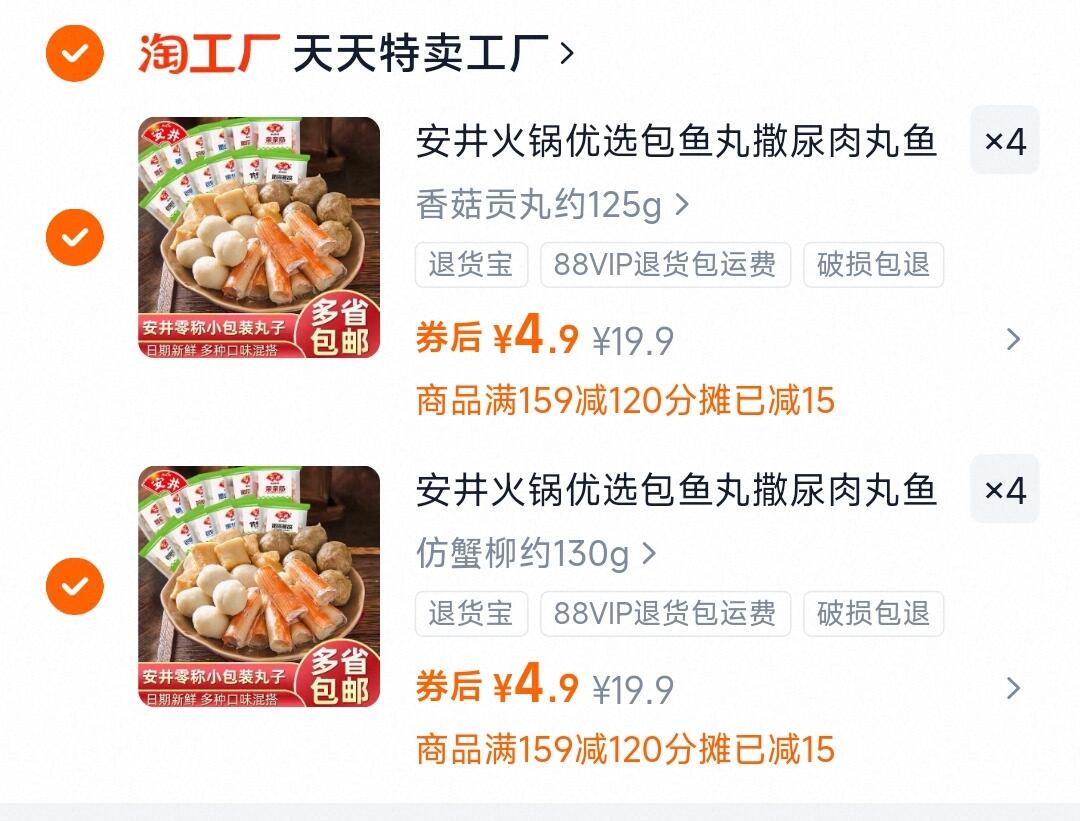Screen dimensions: 1080x821
Task: Adjust quantity ×4 for 香菇贡丸 item
Action: [1005, 141]
